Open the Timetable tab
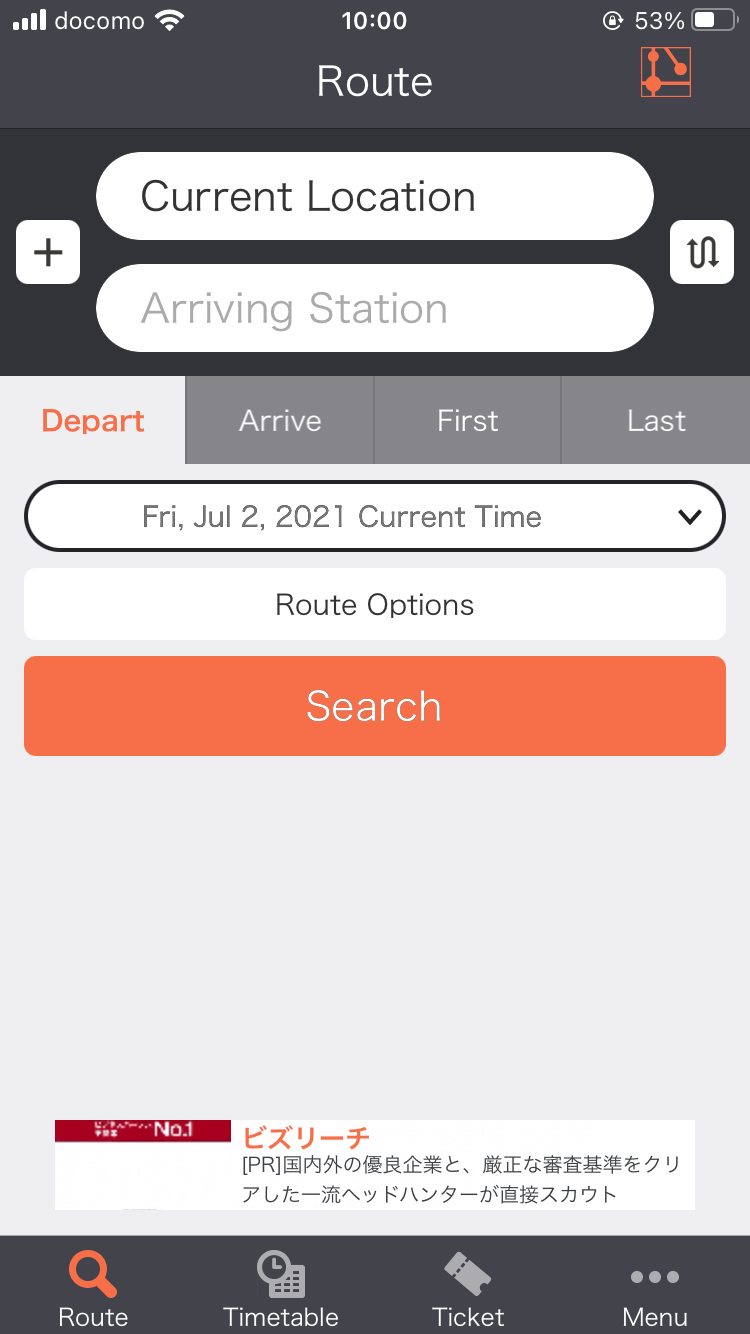Image resolution: width=750 pixels, height=1334 pixels. coord(281,1288)
